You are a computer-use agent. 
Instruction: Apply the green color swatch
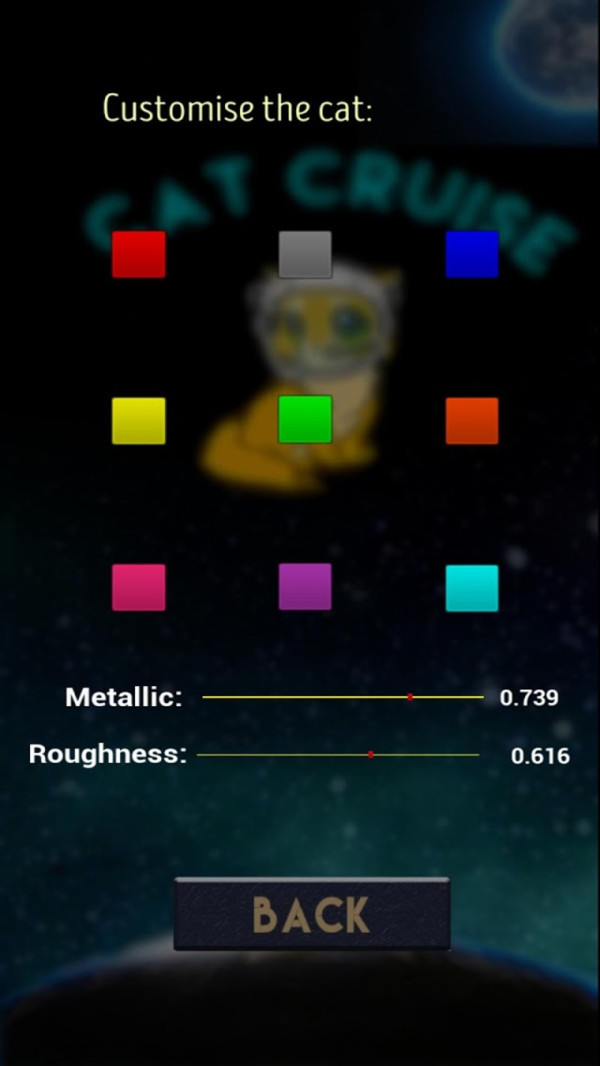click(305, 420)
